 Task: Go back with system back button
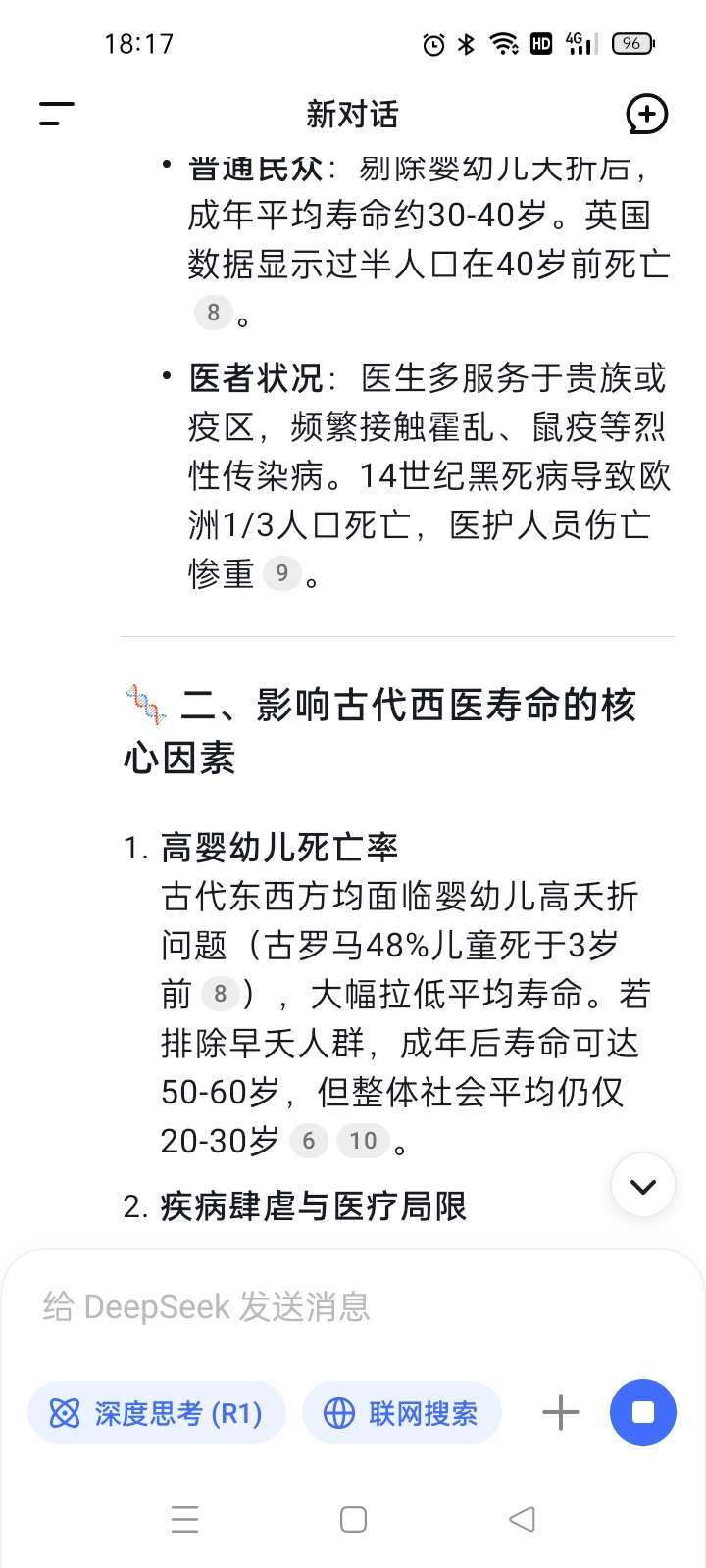tap(522, 1519)
